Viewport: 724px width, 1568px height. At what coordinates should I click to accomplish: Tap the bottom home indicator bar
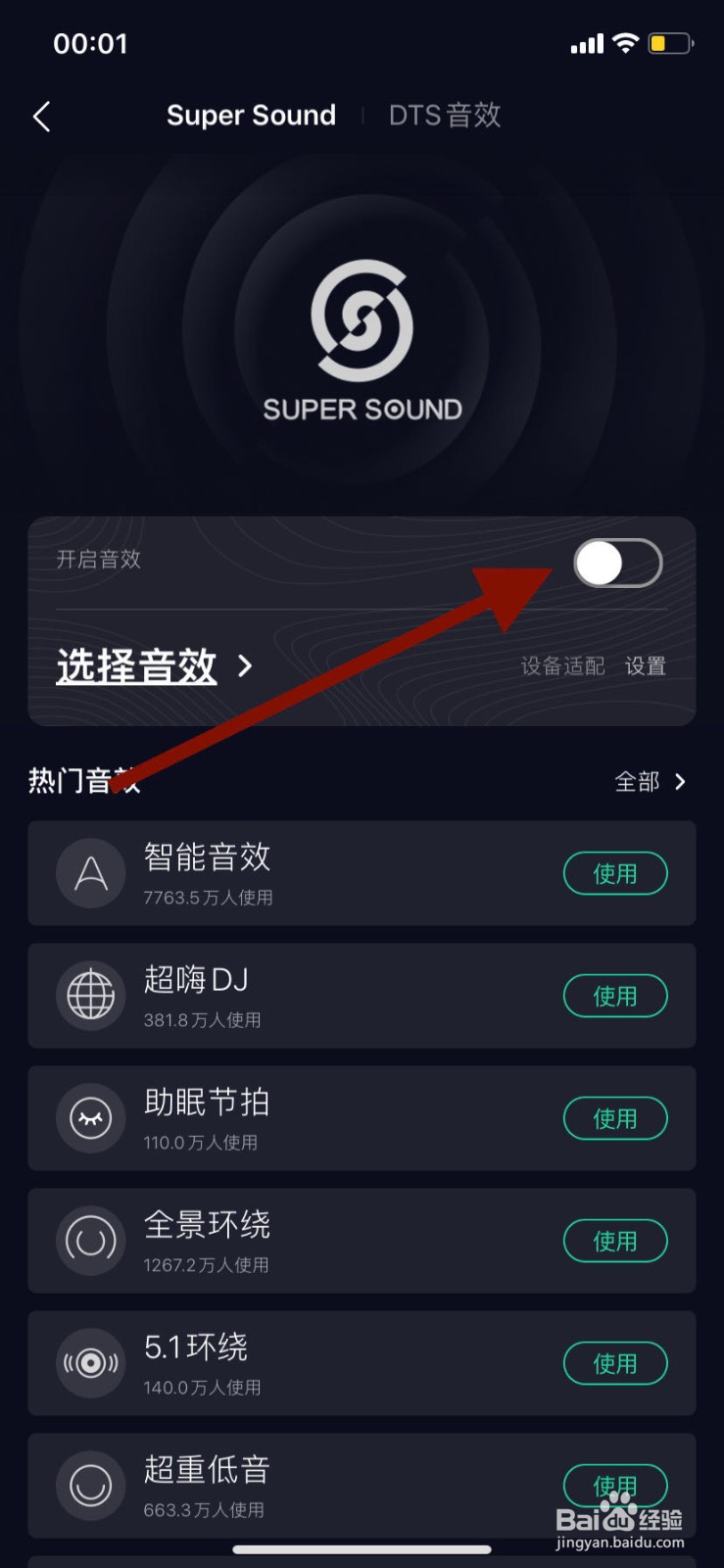(x=362, y=1548)
